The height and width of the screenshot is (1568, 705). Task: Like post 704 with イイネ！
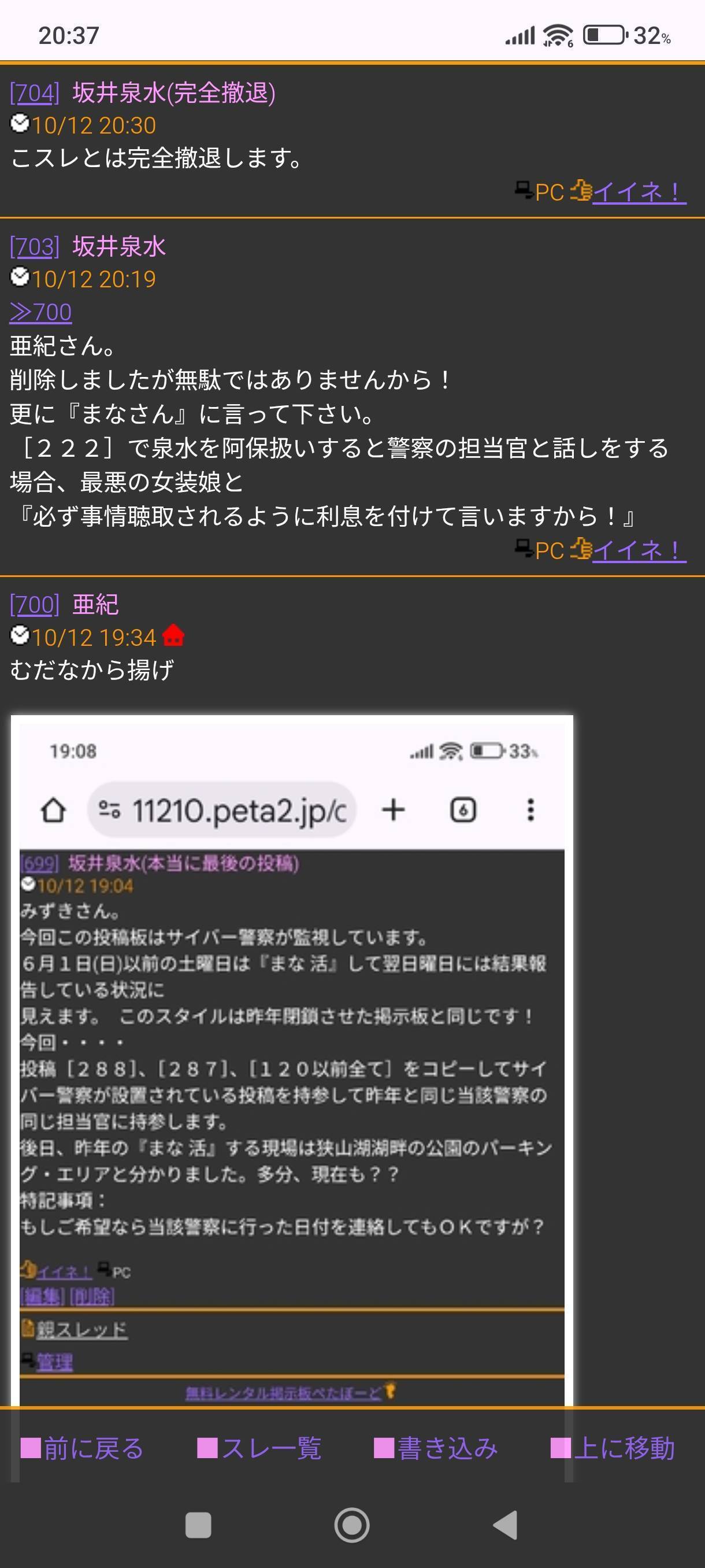tap(638, 193)
